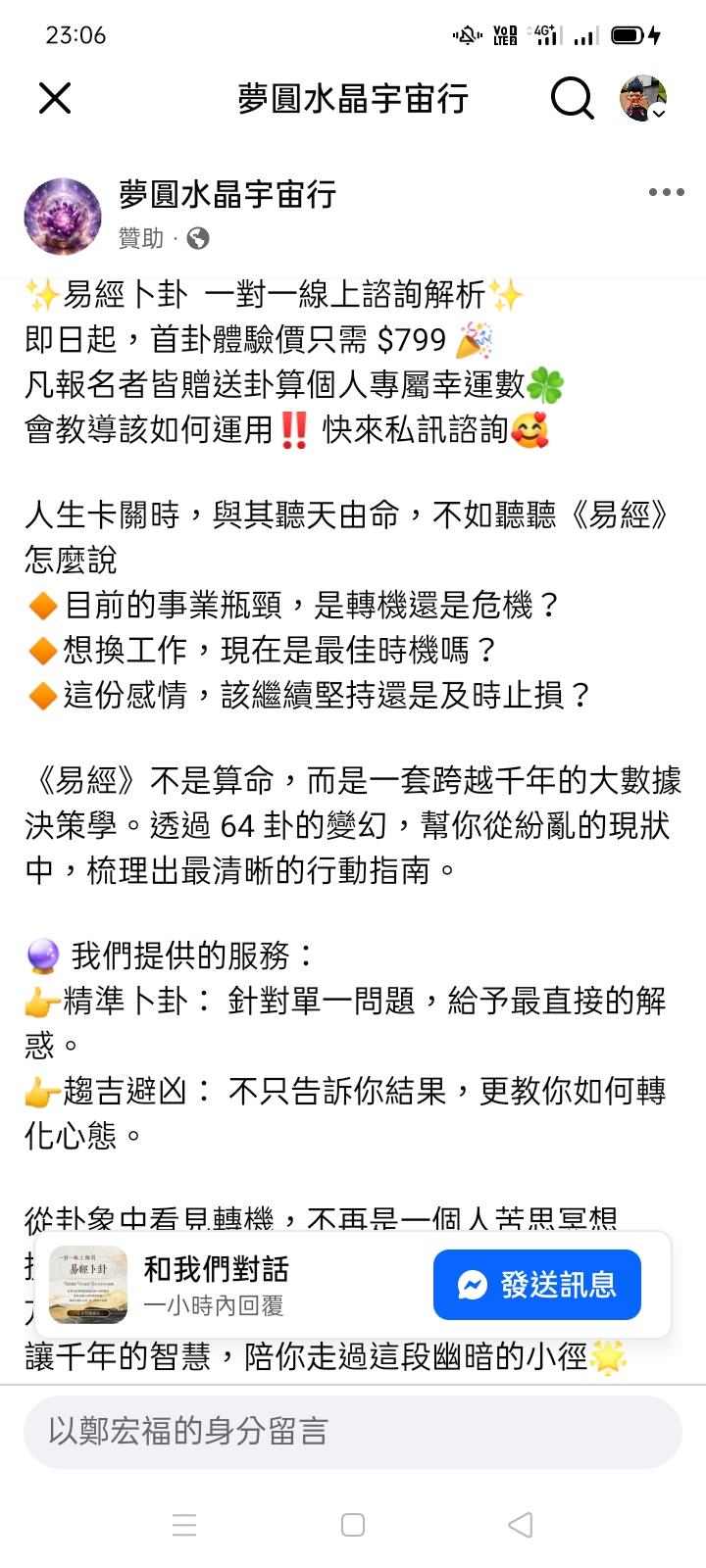Image resolution: width=706 pixels, height=1568 pixels.
Task: Open the 易經卜卦 ad thumbnail
Action: coord(88,1285)
